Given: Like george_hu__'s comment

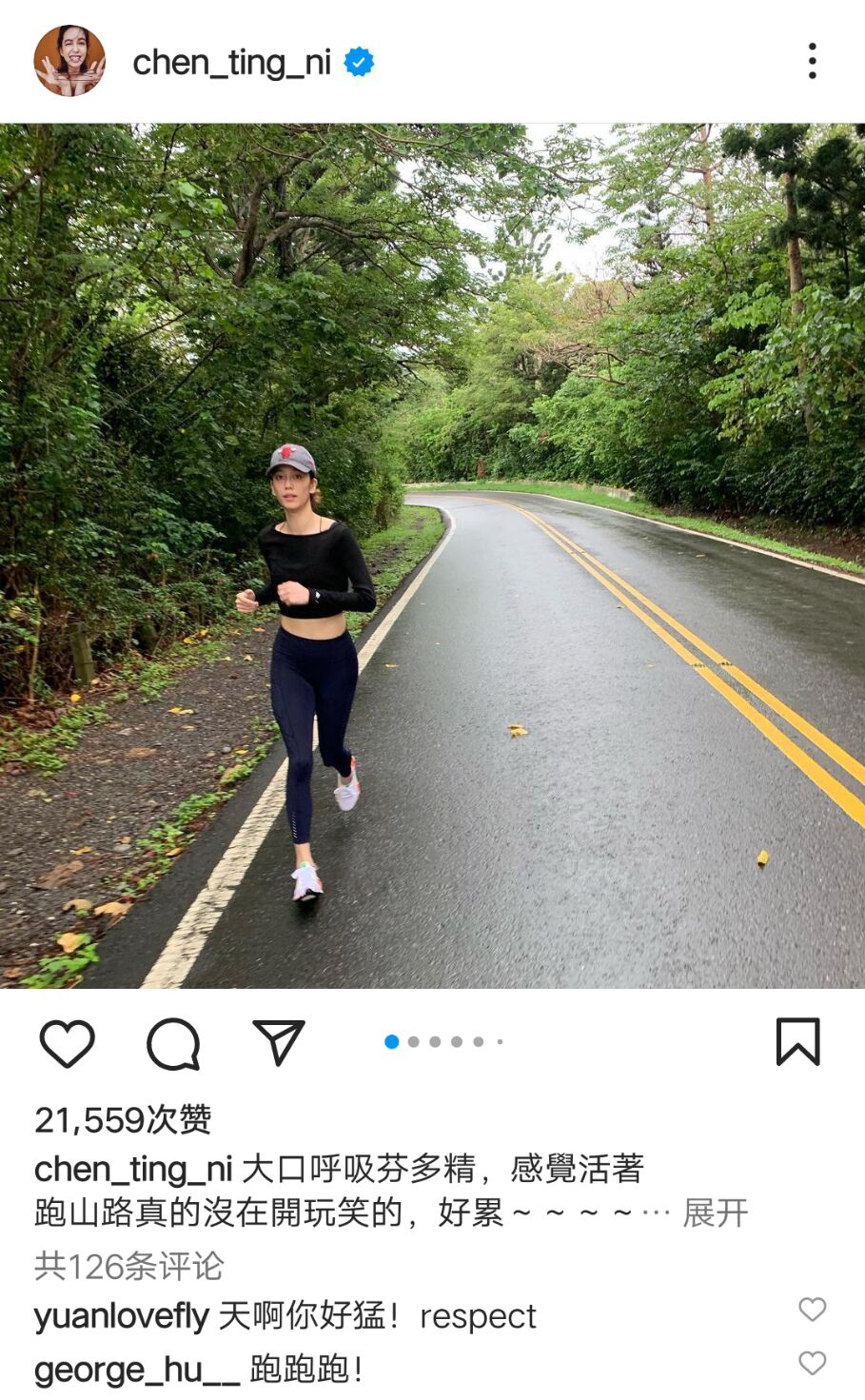Looking at the screenshot, I should click(812, 1363).
